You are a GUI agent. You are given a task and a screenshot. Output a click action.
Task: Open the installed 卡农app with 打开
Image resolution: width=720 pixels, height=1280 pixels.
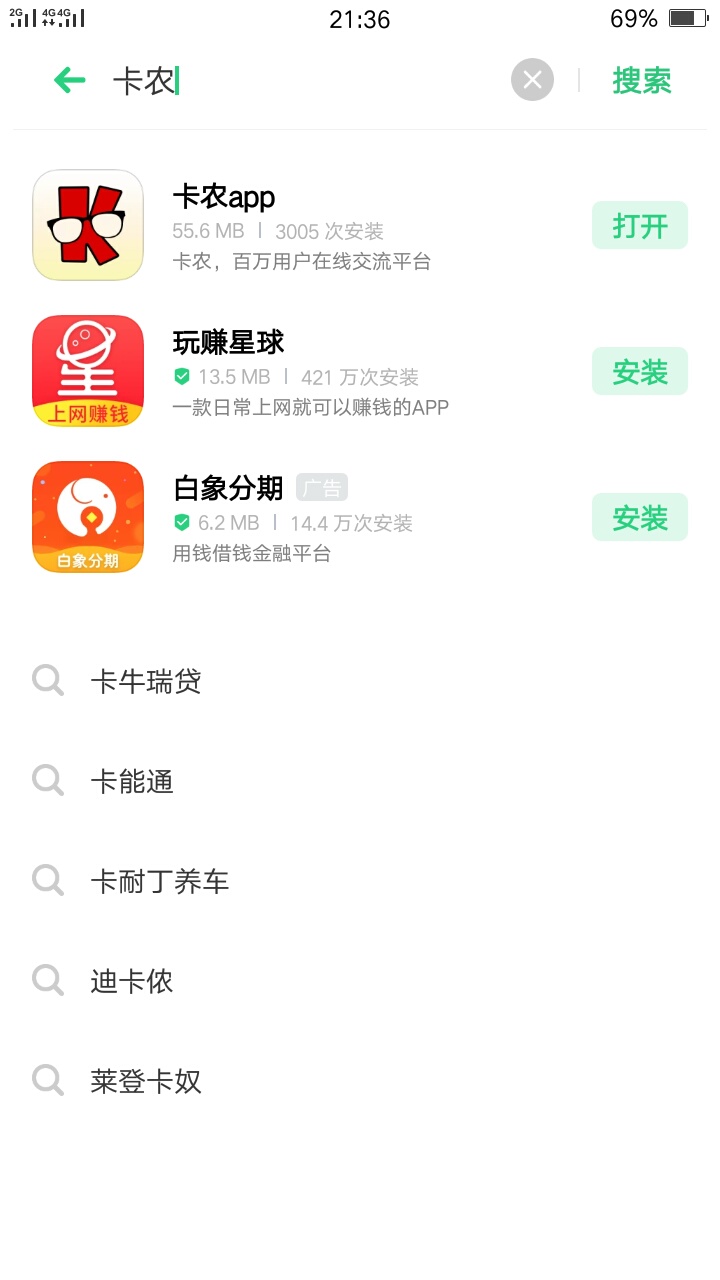click(640, 225)
